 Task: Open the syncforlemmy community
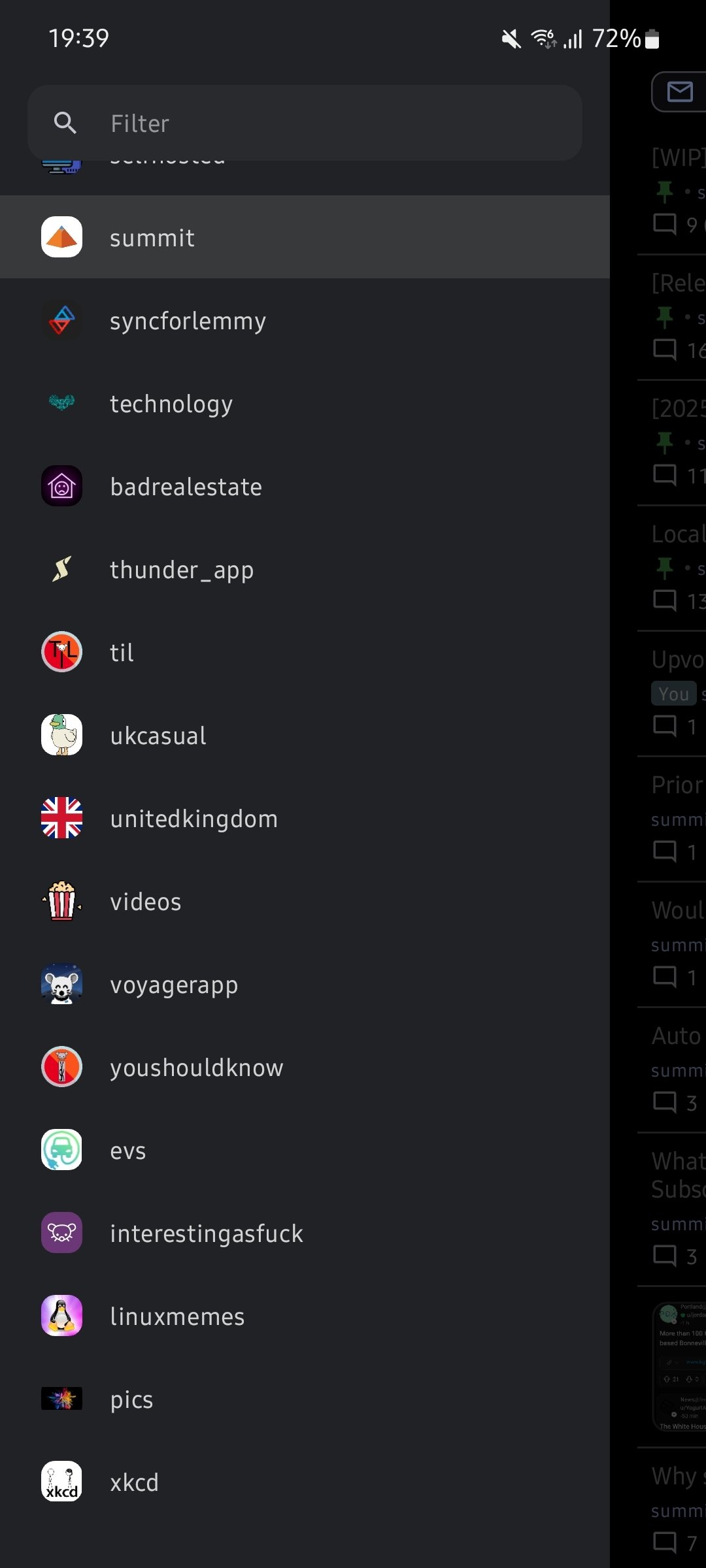coord(305,320)
